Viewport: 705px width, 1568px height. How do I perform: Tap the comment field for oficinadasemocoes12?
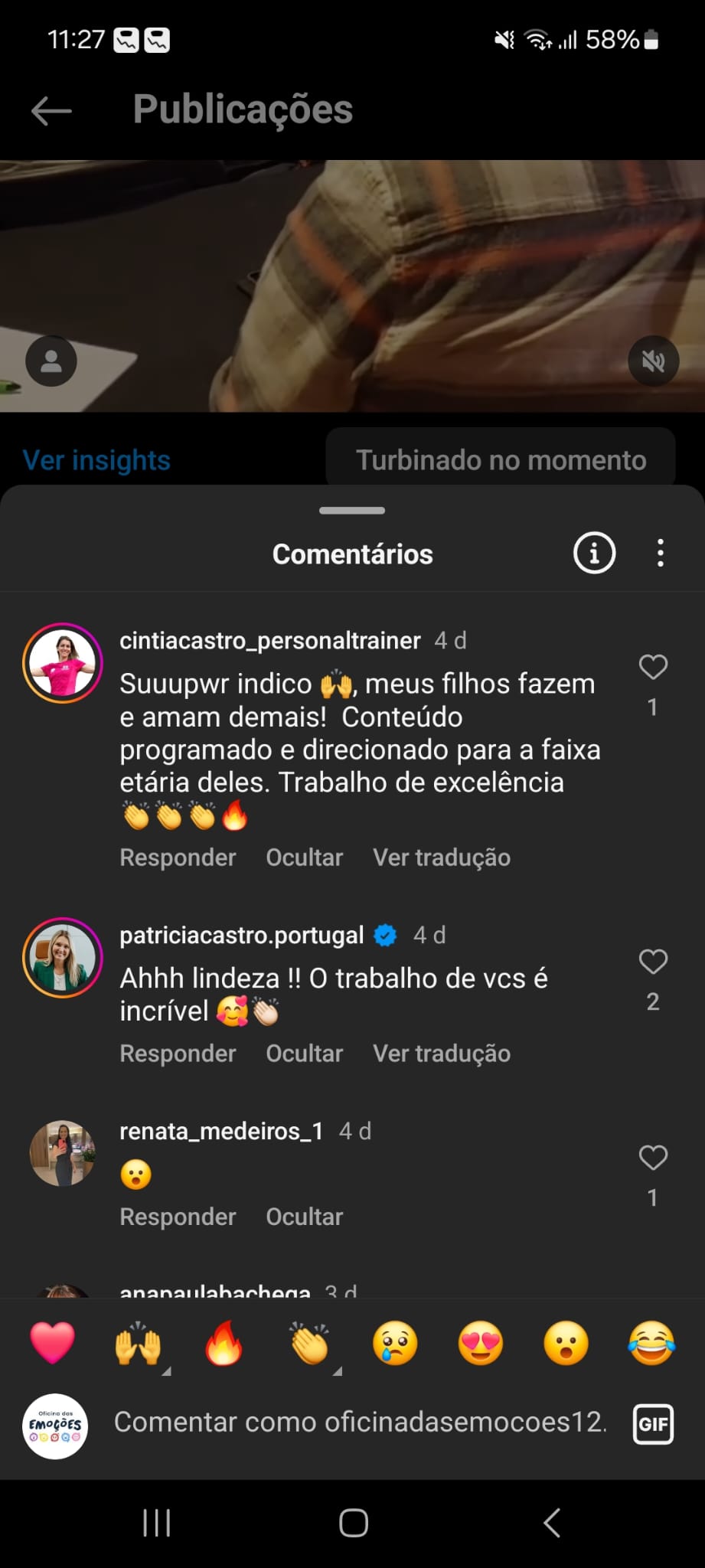tap(360, 1423)
